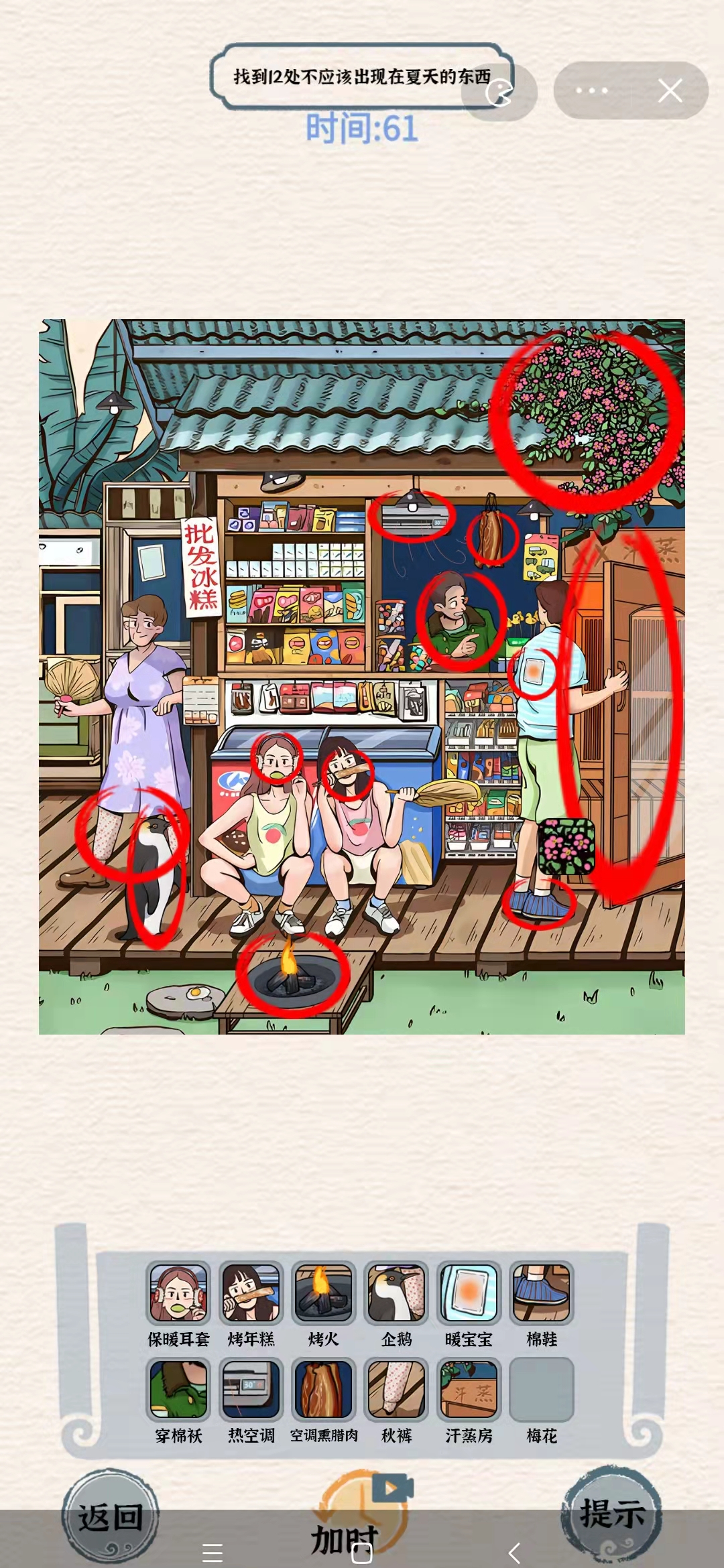This screenshot has width=724, height=1568.
Task: Select the 棉鞋 item tile
Action: coord(541,1293)
